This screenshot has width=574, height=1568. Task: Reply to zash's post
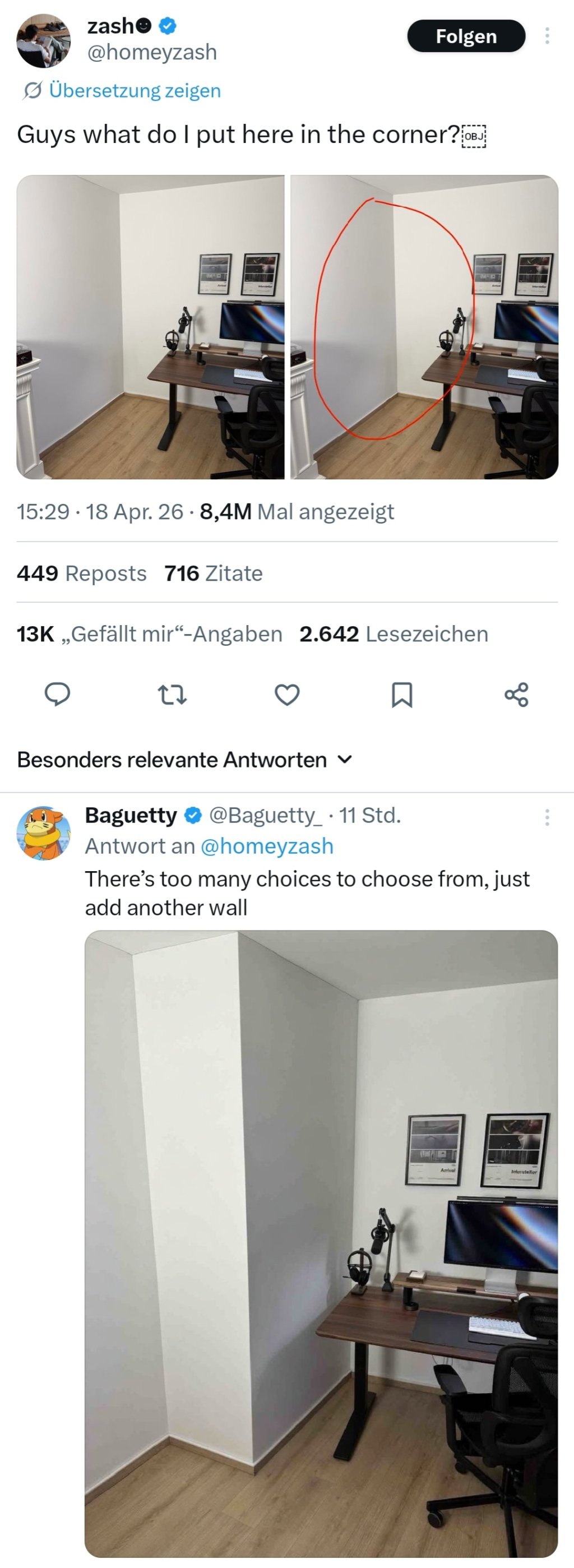tap(58, 695)
